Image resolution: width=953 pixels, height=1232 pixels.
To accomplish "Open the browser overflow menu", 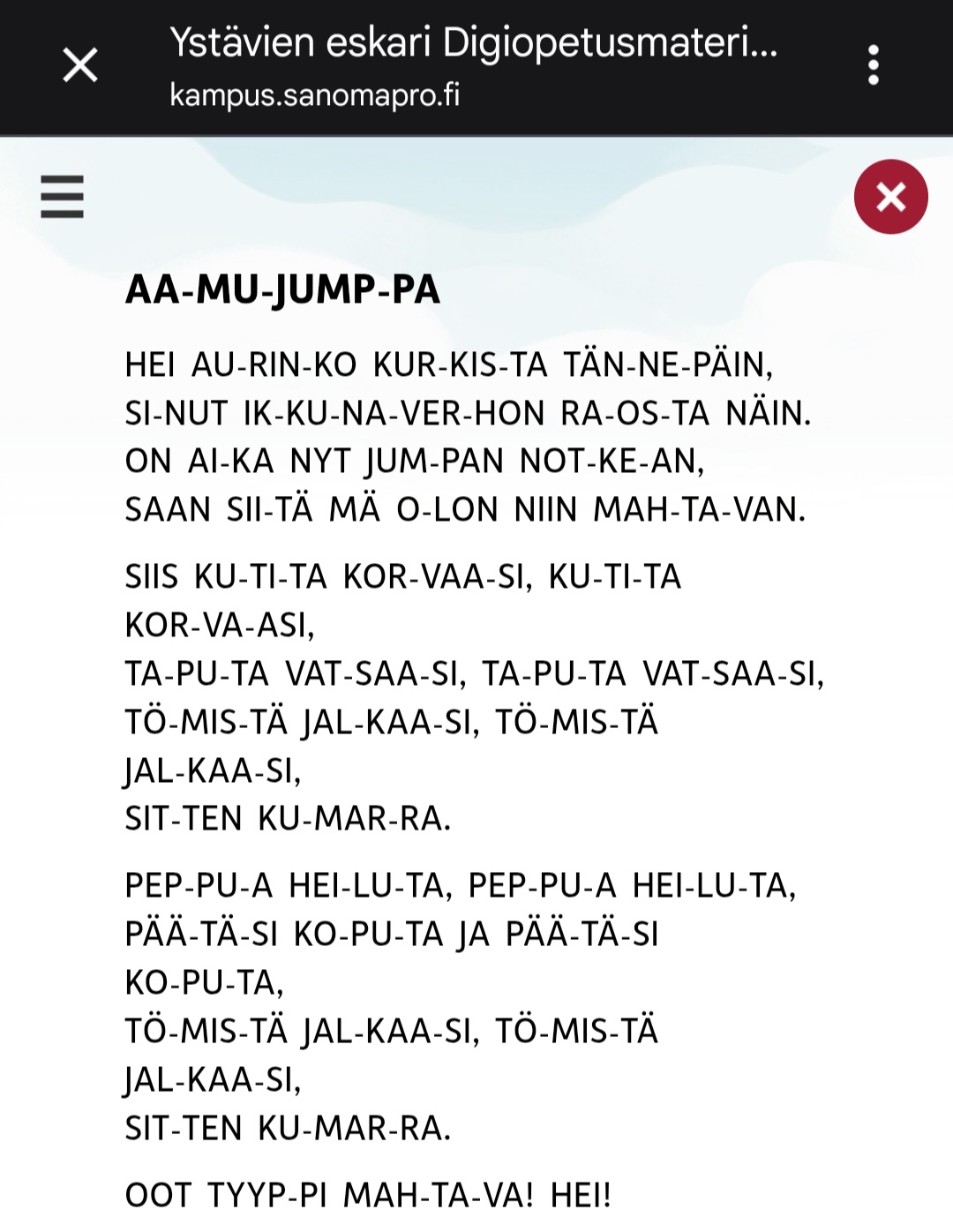I will (873, 65).
